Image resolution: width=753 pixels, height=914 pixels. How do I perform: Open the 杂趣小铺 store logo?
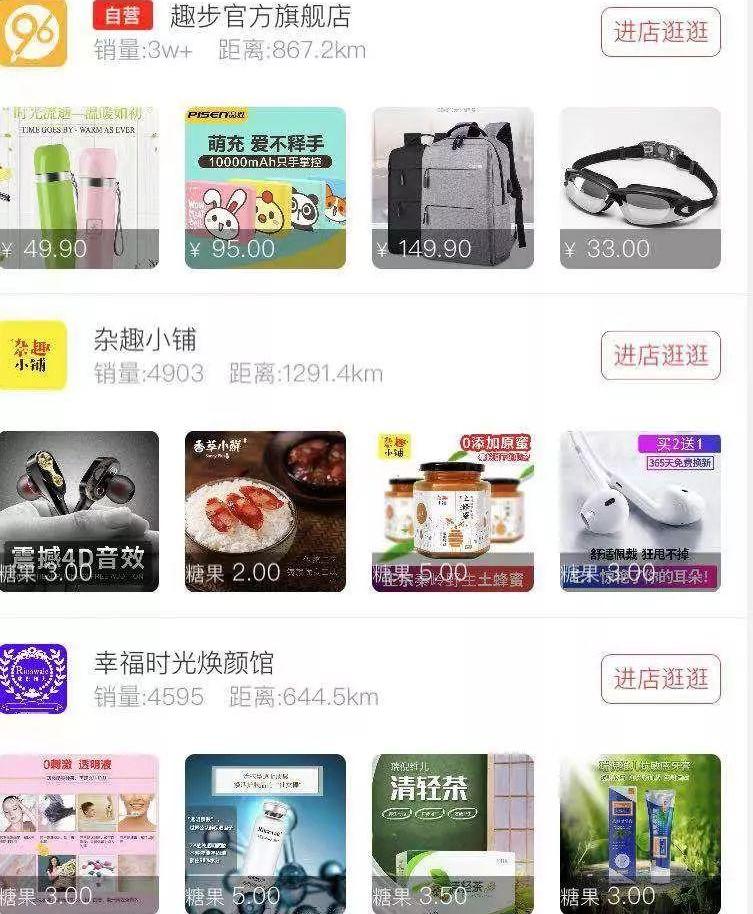coord(33,355)
